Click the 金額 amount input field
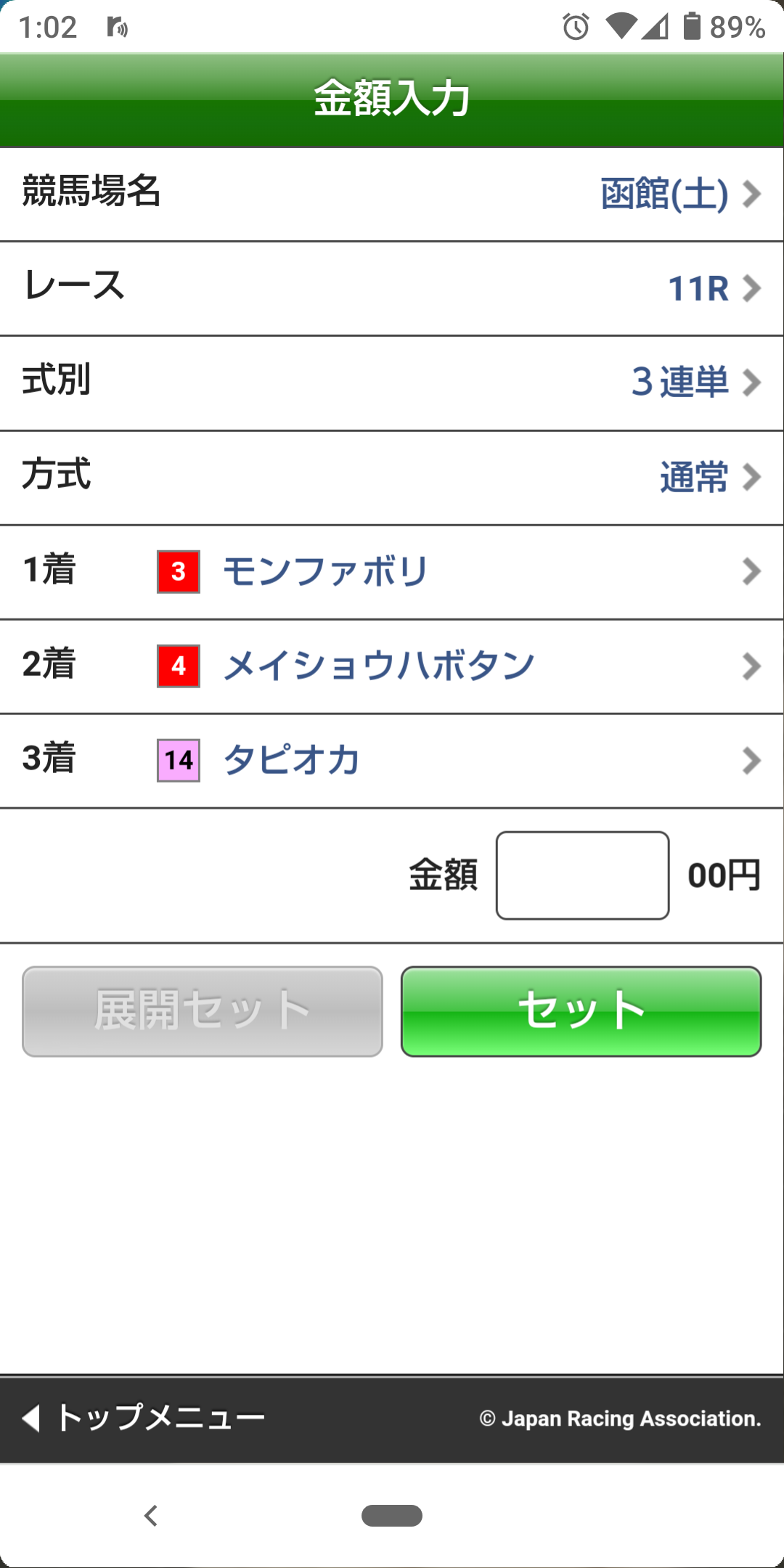The width and height of the screenshot is (784, 1568). pos(583,875)
